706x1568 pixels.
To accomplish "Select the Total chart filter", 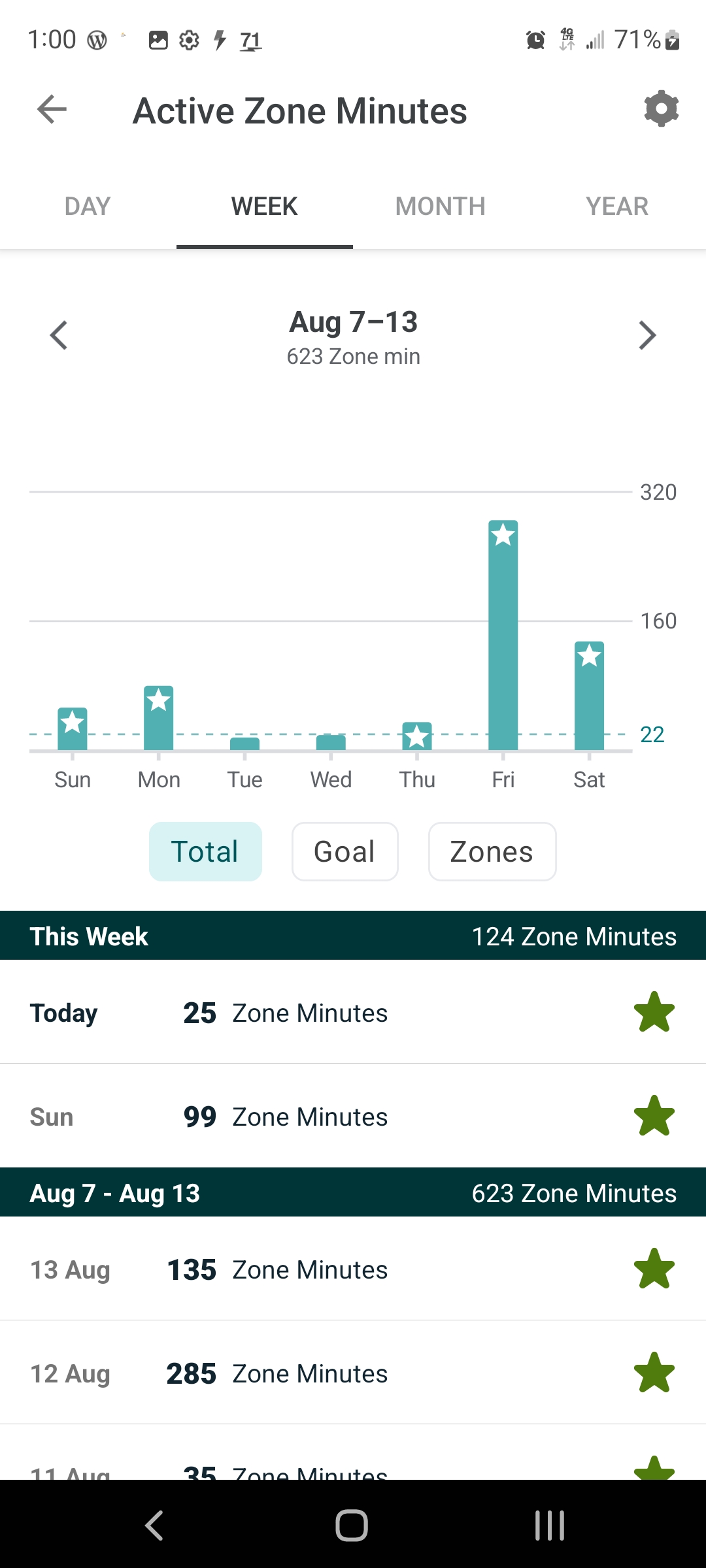I will 205,851.
